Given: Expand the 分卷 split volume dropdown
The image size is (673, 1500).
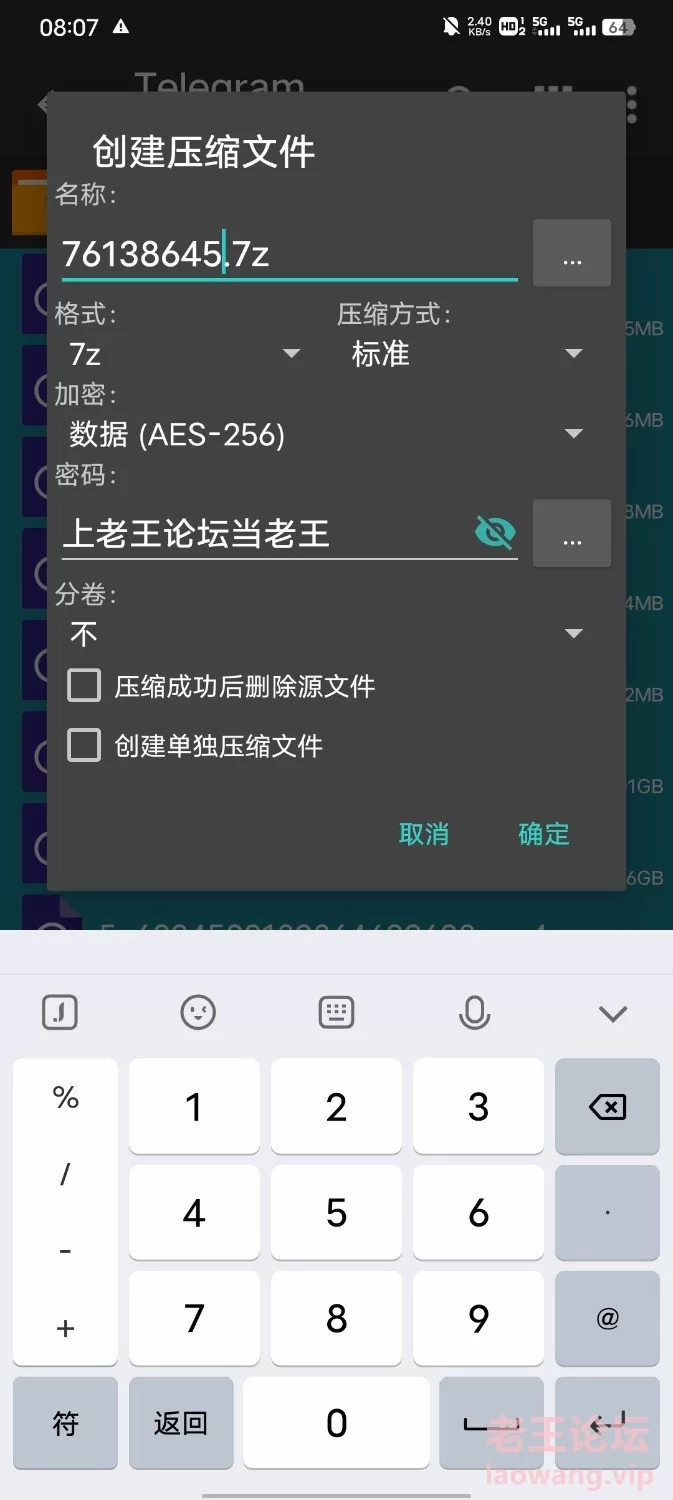Looking at the screenshot, I should click(x=326, y=634).
